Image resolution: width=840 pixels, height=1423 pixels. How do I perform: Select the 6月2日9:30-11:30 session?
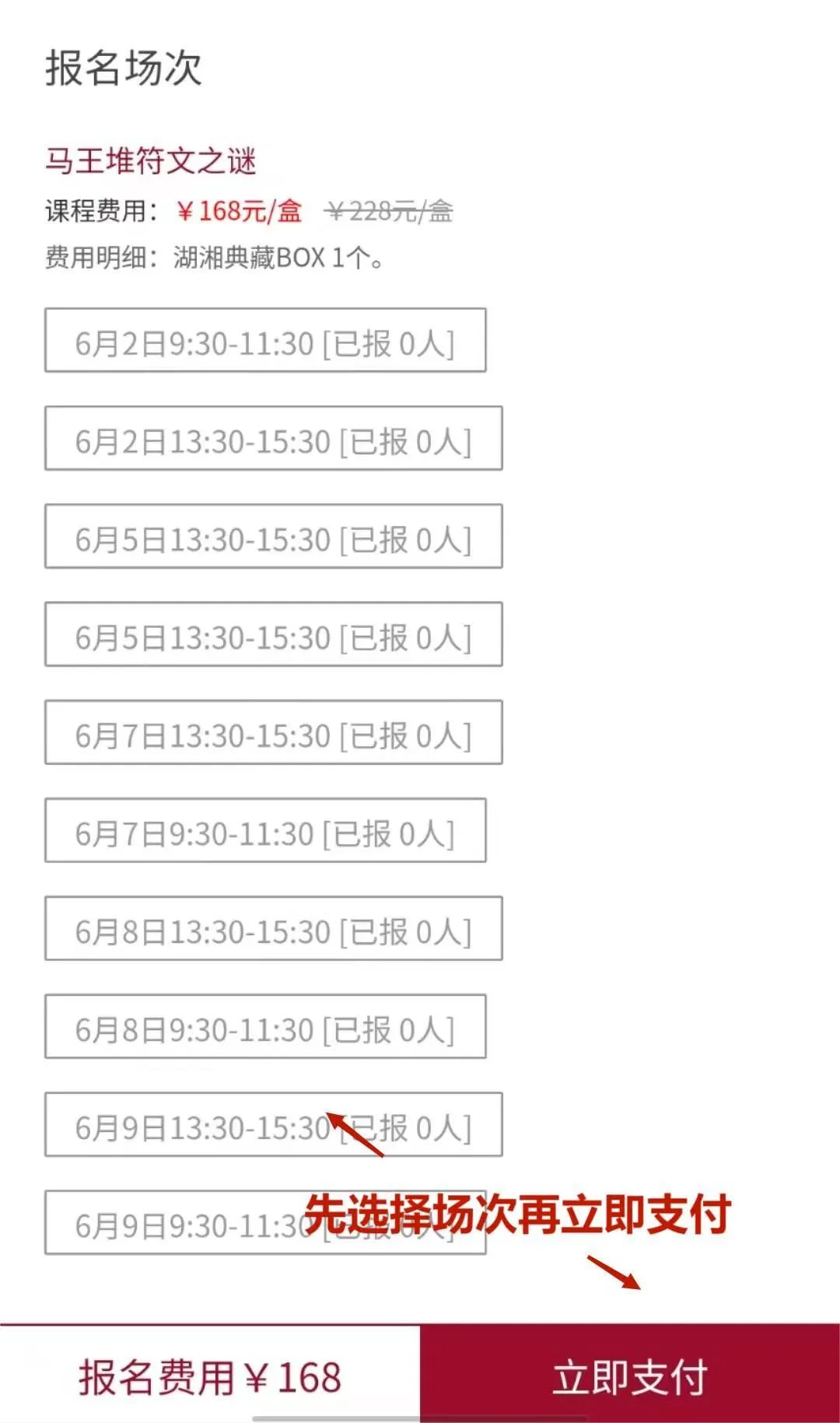[x=265, y=340]
